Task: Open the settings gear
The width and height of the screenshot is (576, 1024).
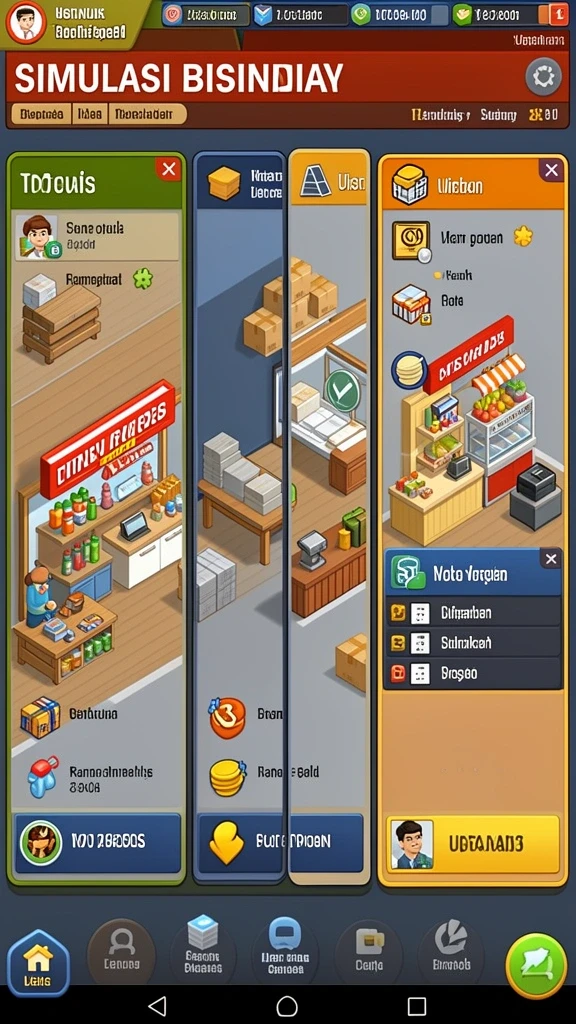Action: coord(543,78)
